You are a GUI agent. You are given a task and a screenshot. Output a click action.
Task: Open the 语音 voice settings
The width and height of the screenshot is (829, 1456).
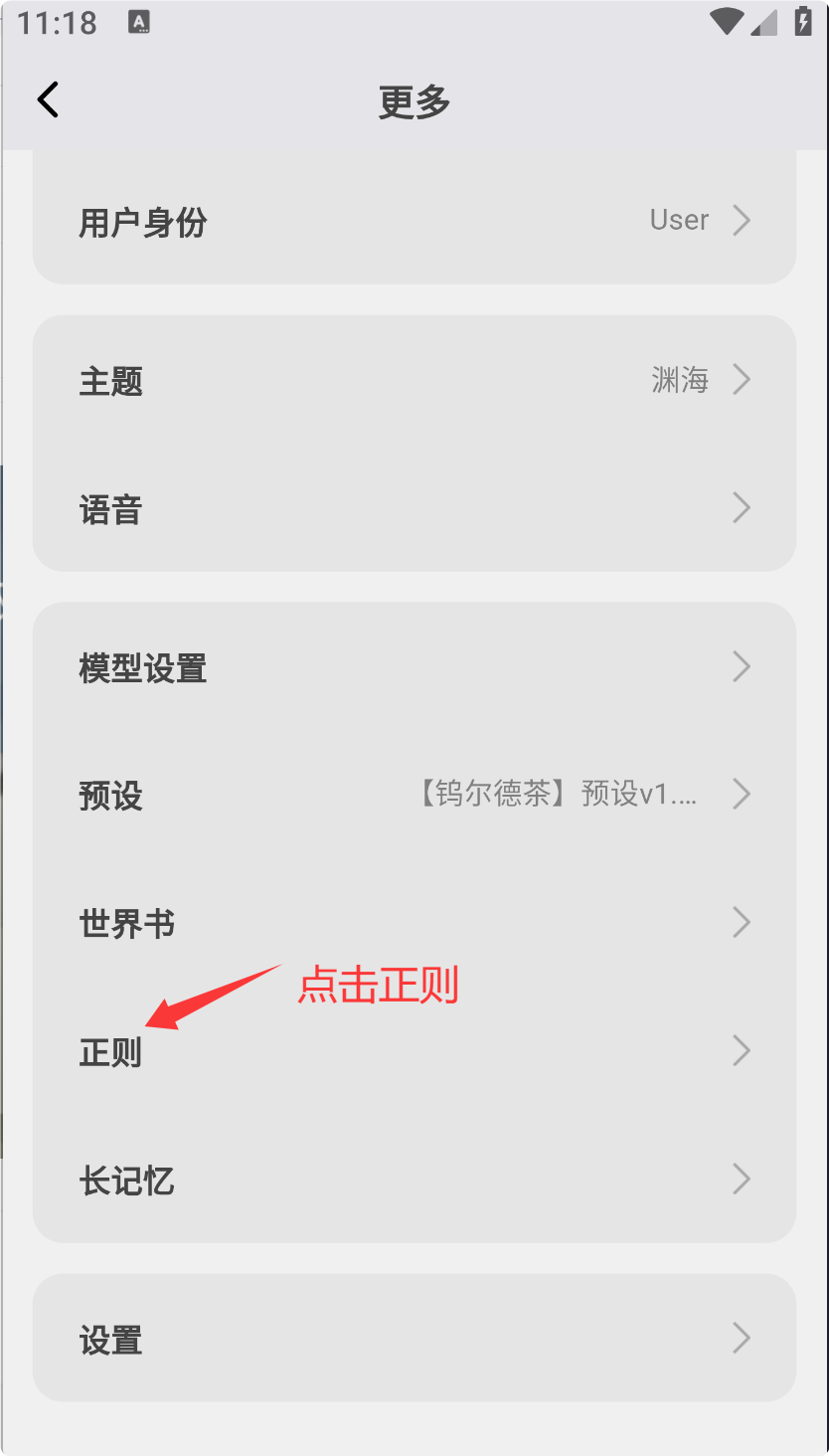tap(414, 508)
